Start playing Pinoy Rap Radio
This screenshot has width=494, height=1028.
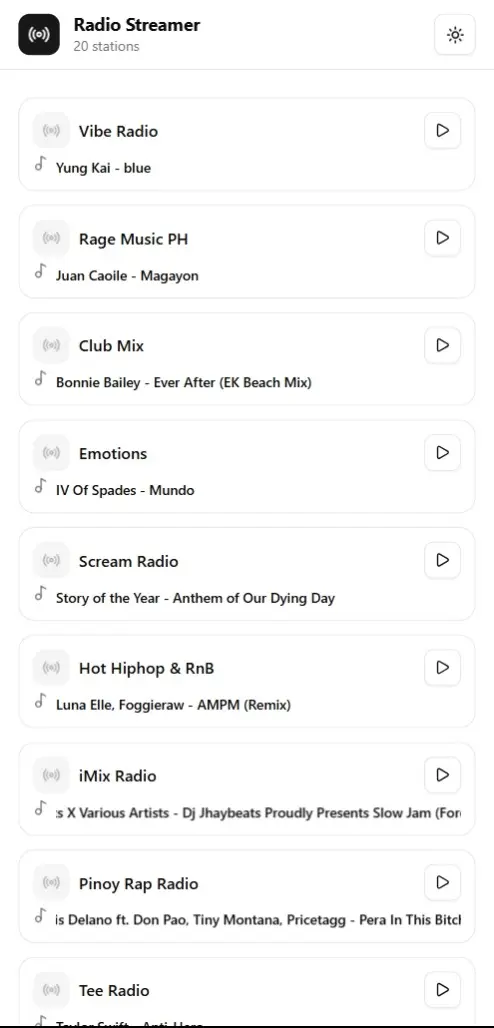(442, 883)
